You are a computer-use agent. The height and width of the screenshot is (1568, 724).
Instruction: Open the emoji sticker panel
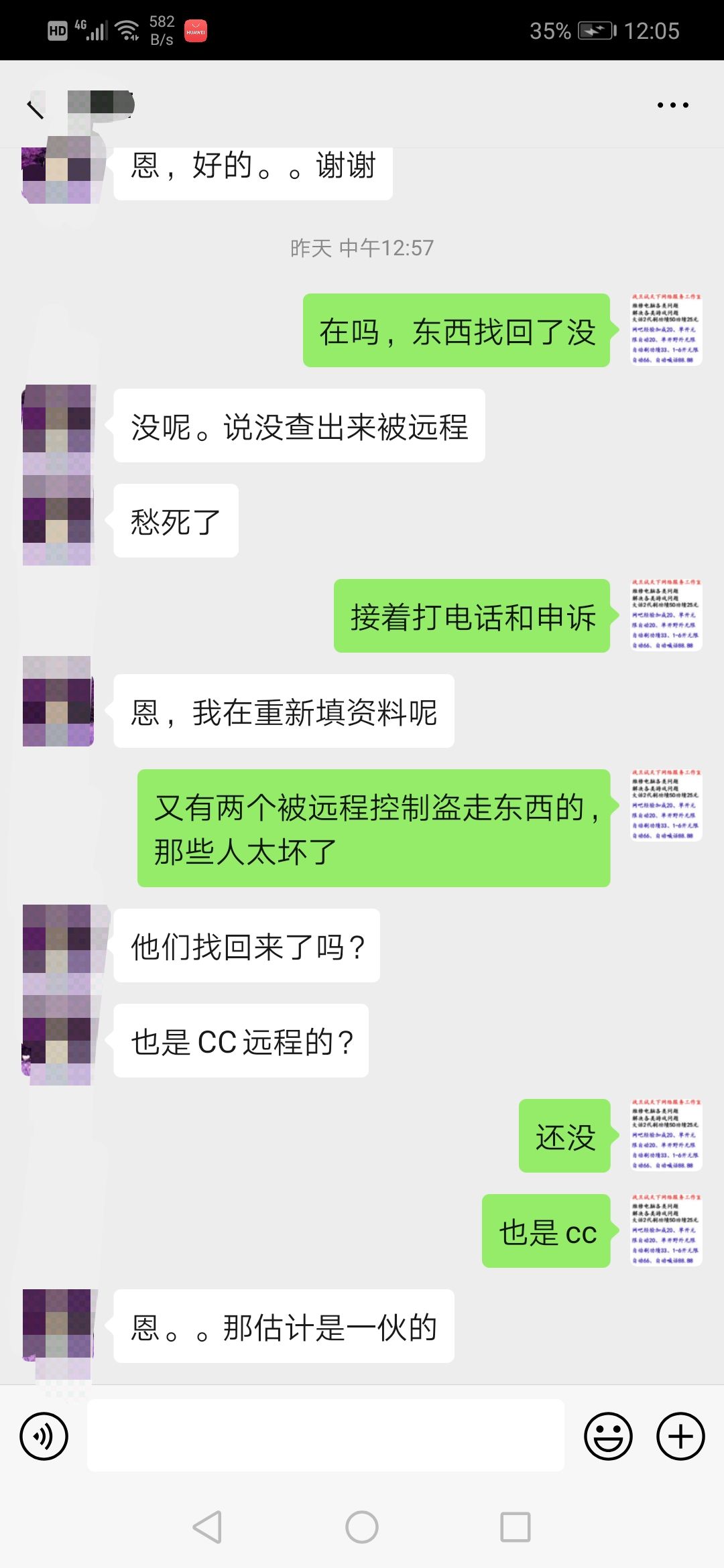(608, 1436)
